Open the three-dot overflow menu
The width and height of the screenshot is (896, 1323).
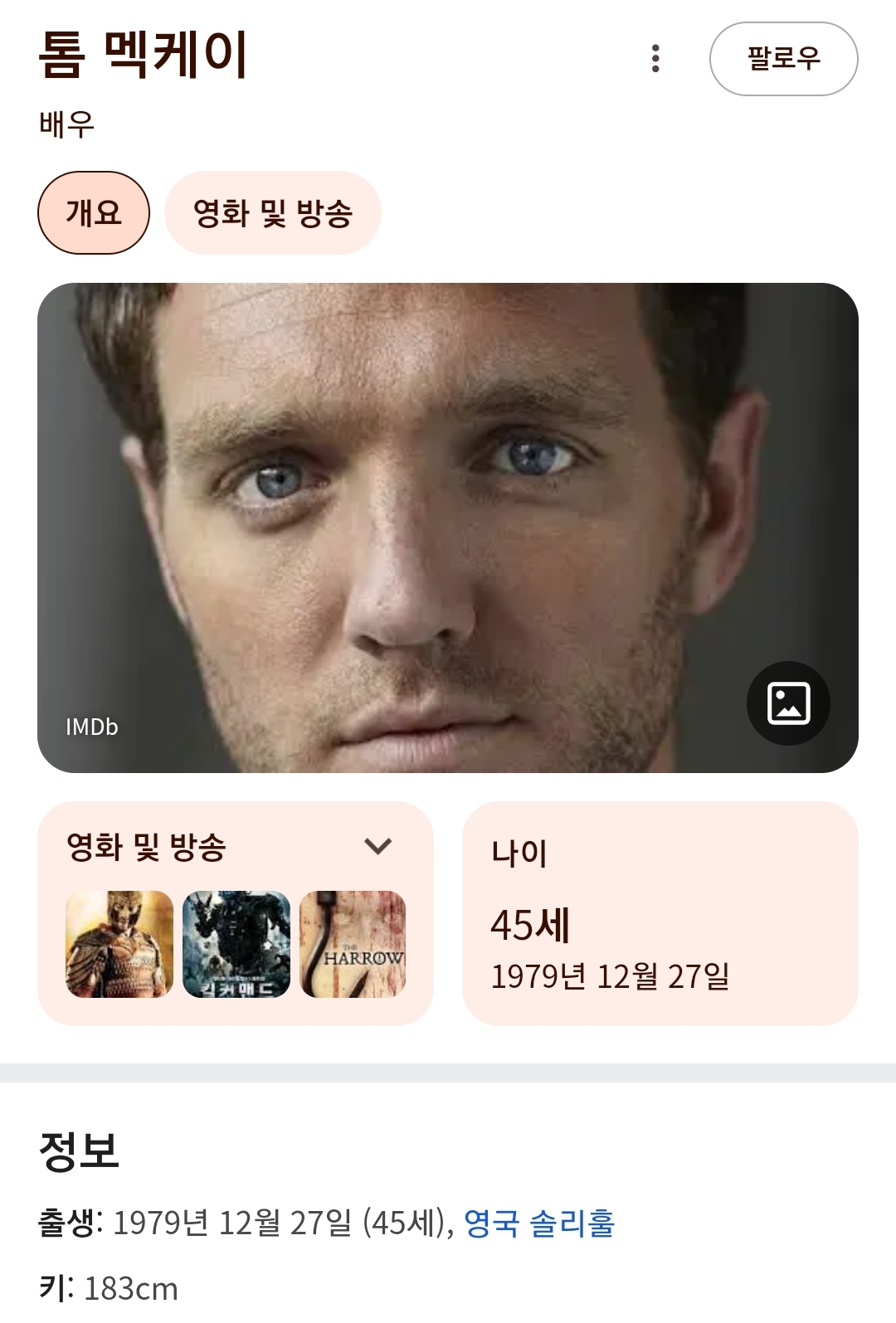(x=655, y=59)
